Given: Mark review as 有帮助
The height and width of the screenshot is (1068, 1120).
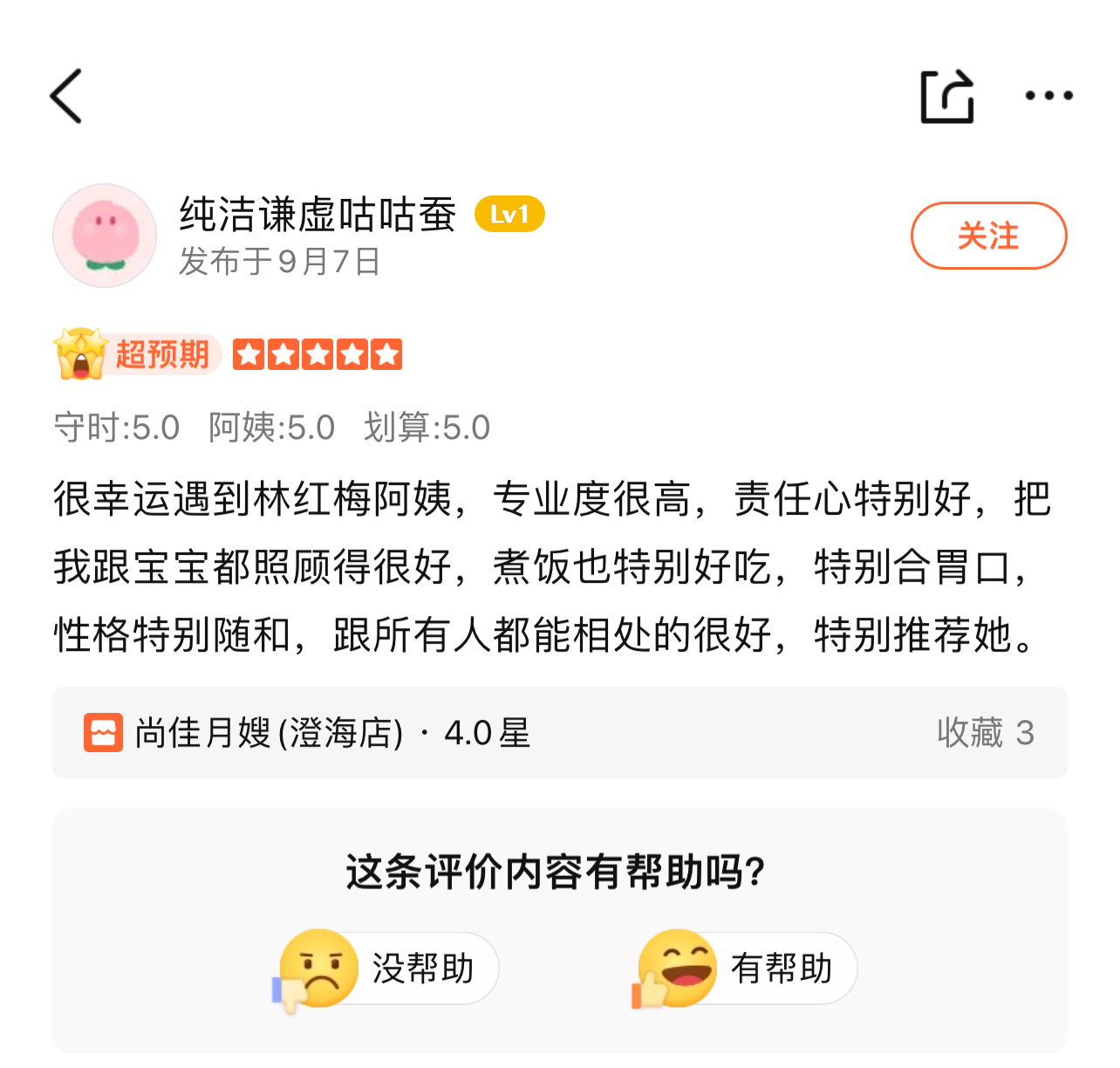Looking at the screenshot, I should click(748, 969).
